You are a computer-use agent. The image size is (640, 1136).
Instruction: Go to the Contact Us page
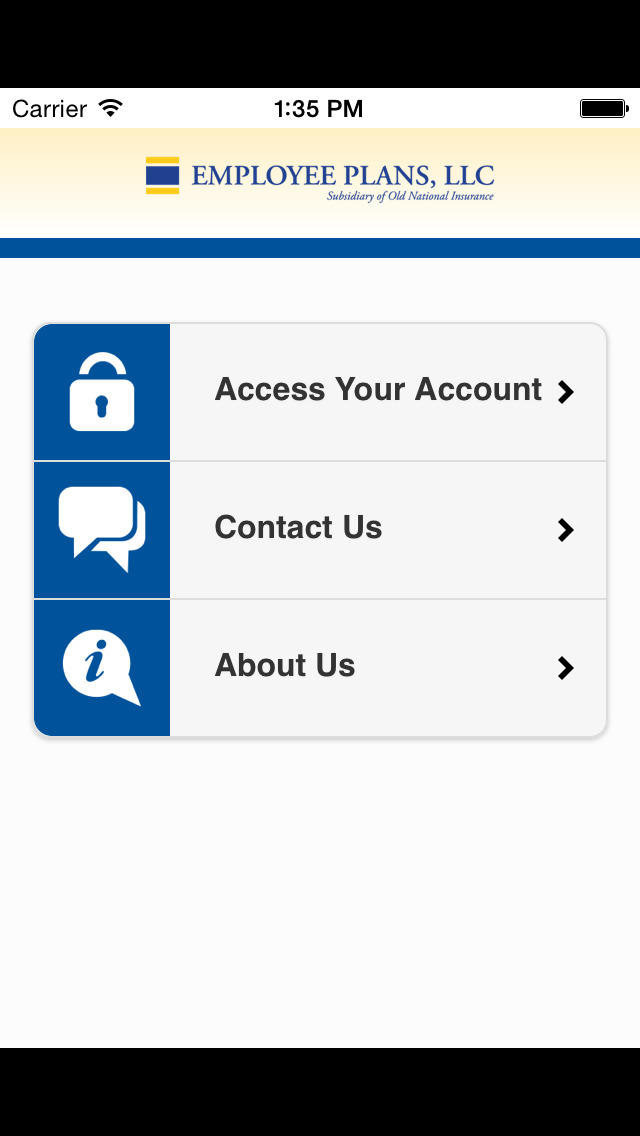[x=320, y=530]
